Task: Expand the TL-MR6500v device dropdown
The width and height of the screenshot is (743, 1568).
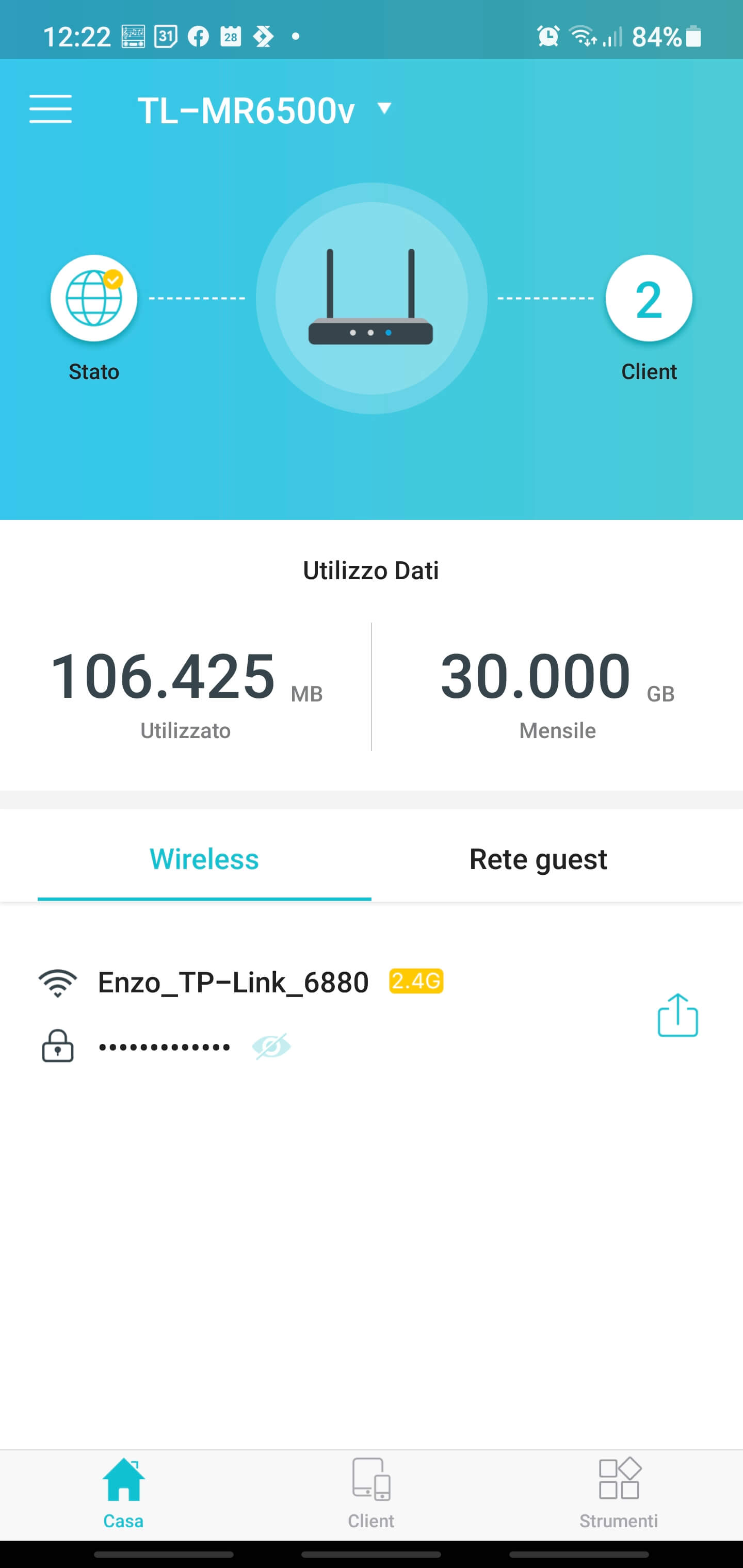Action: (x=384, y=109)
